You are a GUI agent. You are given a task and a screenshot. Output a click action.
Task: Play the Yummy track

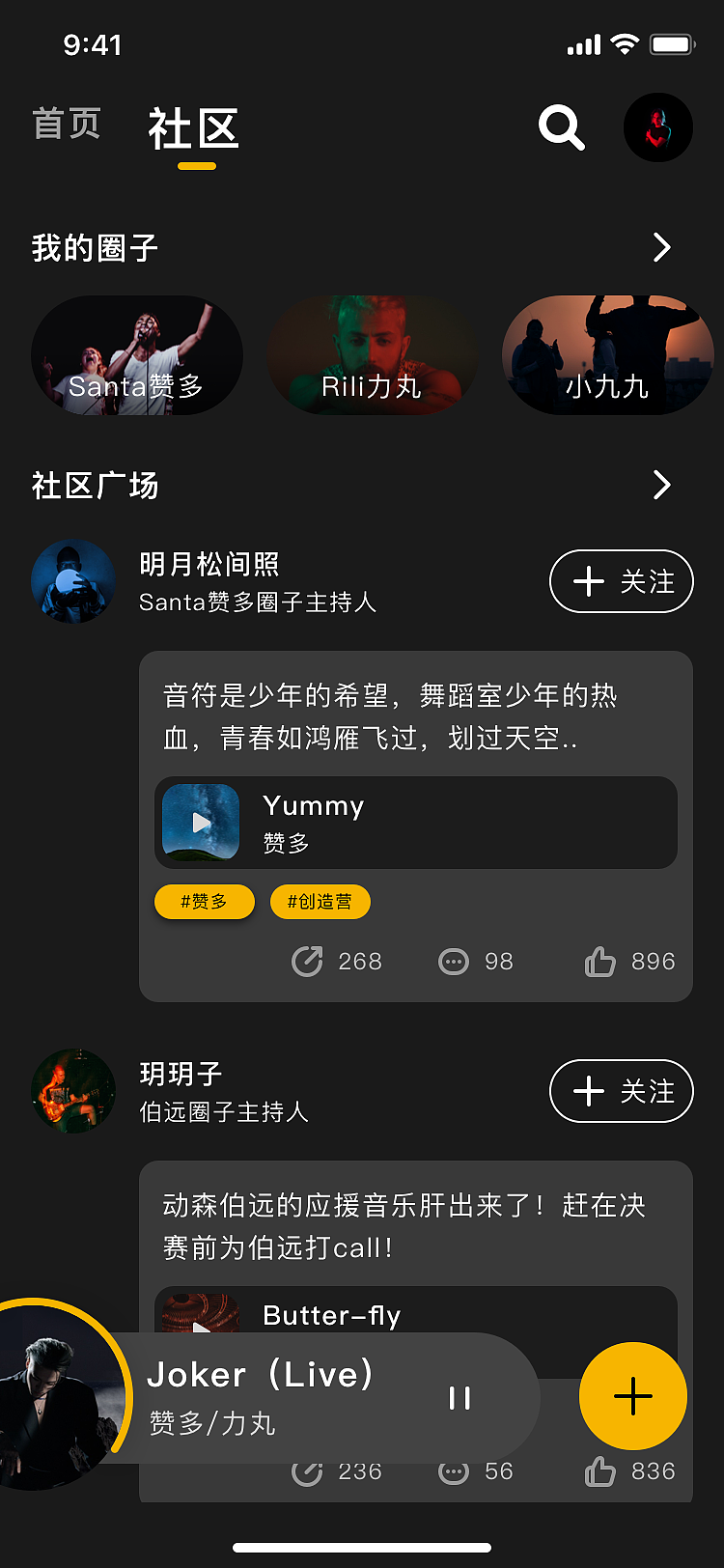point(200,823)
